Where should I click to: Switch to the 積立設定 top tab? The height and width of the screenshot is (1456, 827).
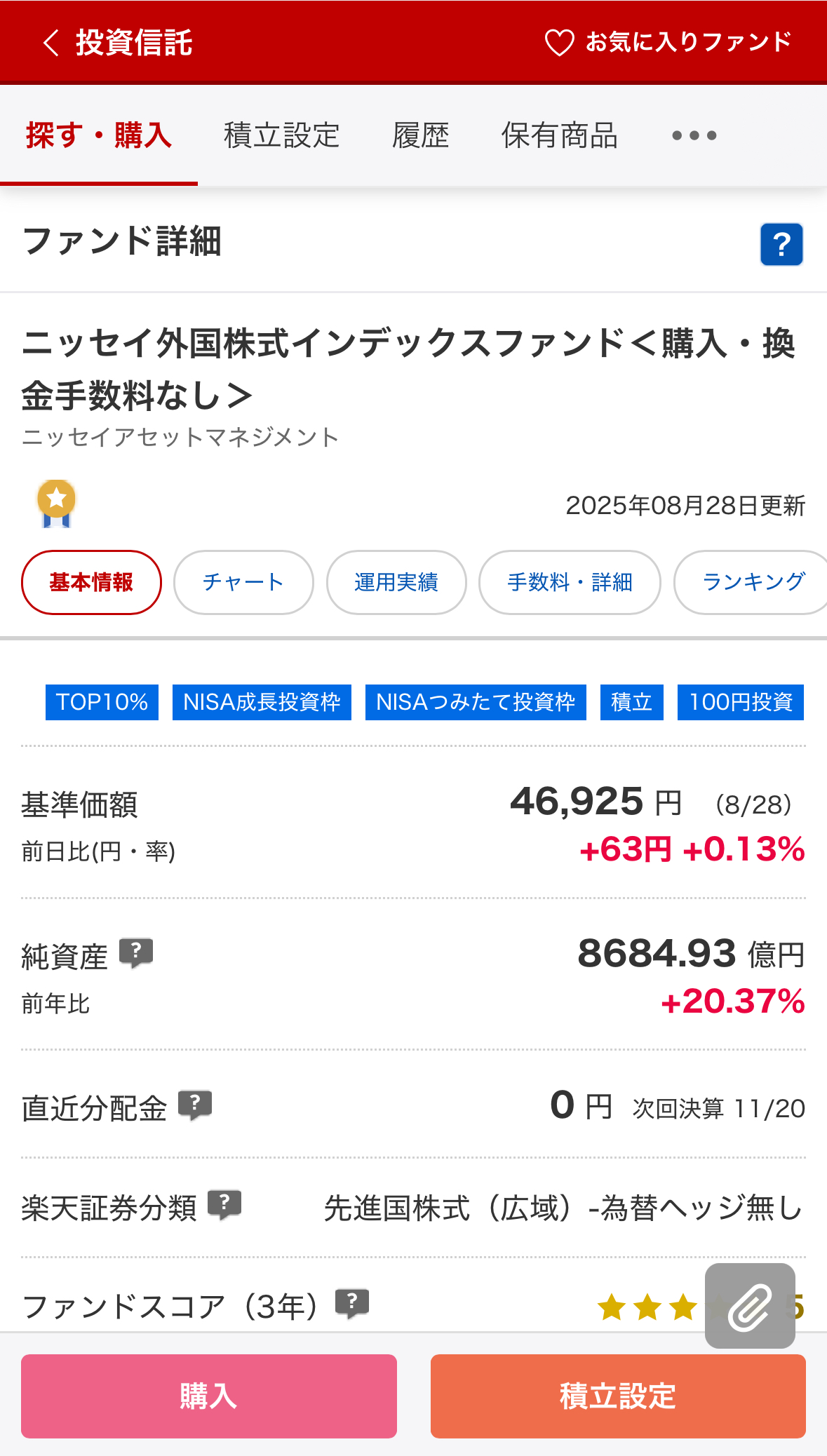pyautogui.click(x=281, y=135)
